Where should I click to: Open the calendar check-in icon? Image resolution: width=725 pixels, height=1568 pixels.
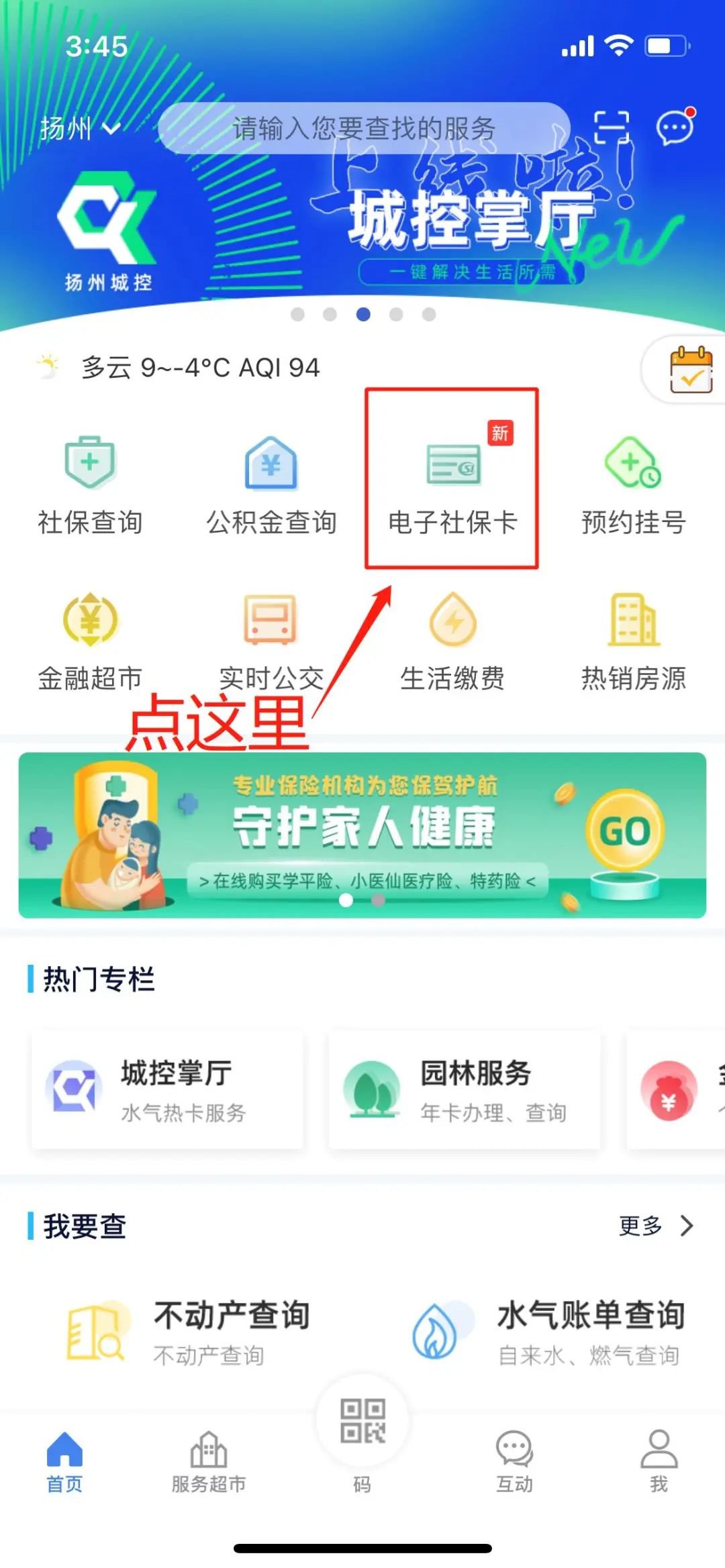click(691, 370)
